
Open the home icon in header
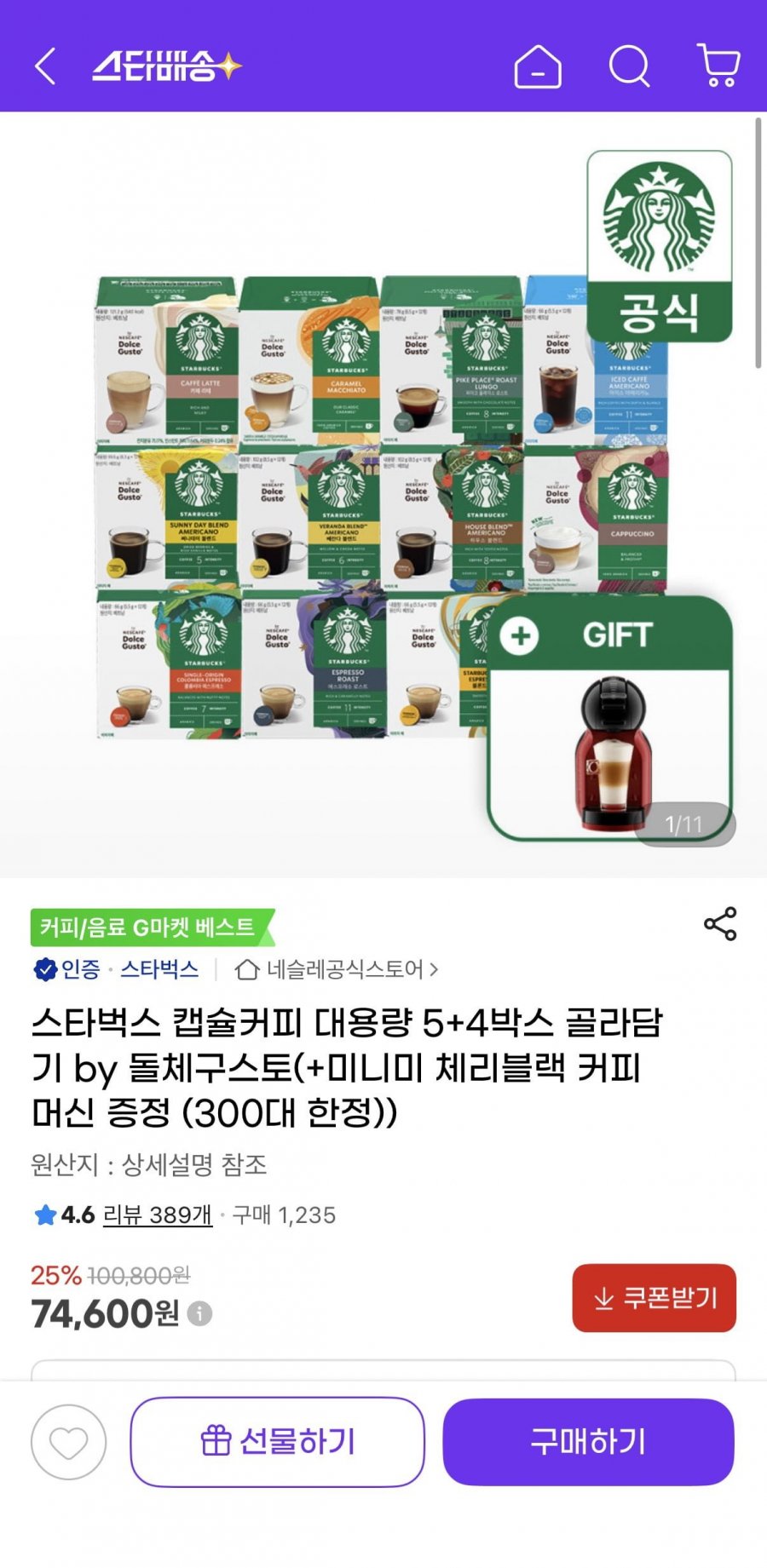point(538,66)
